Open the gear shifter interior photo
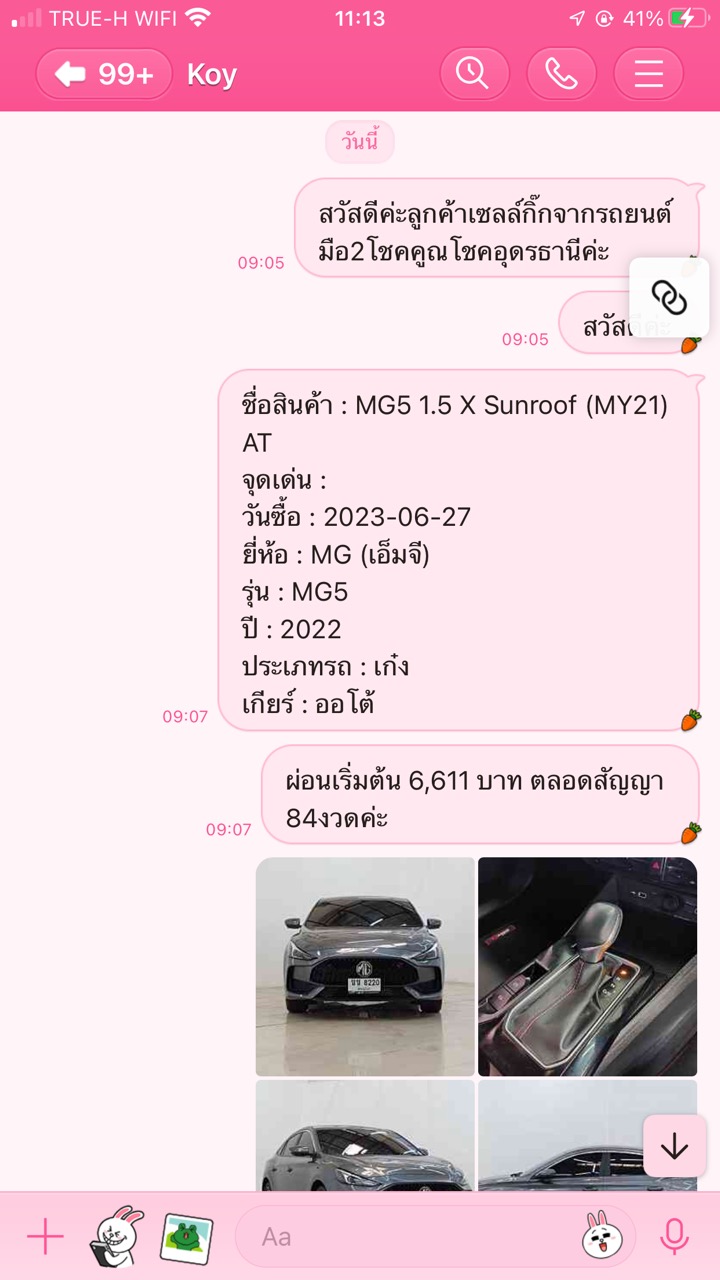Screen dimensions: 720x1280 pyautogui.click(x=587, y=966)
